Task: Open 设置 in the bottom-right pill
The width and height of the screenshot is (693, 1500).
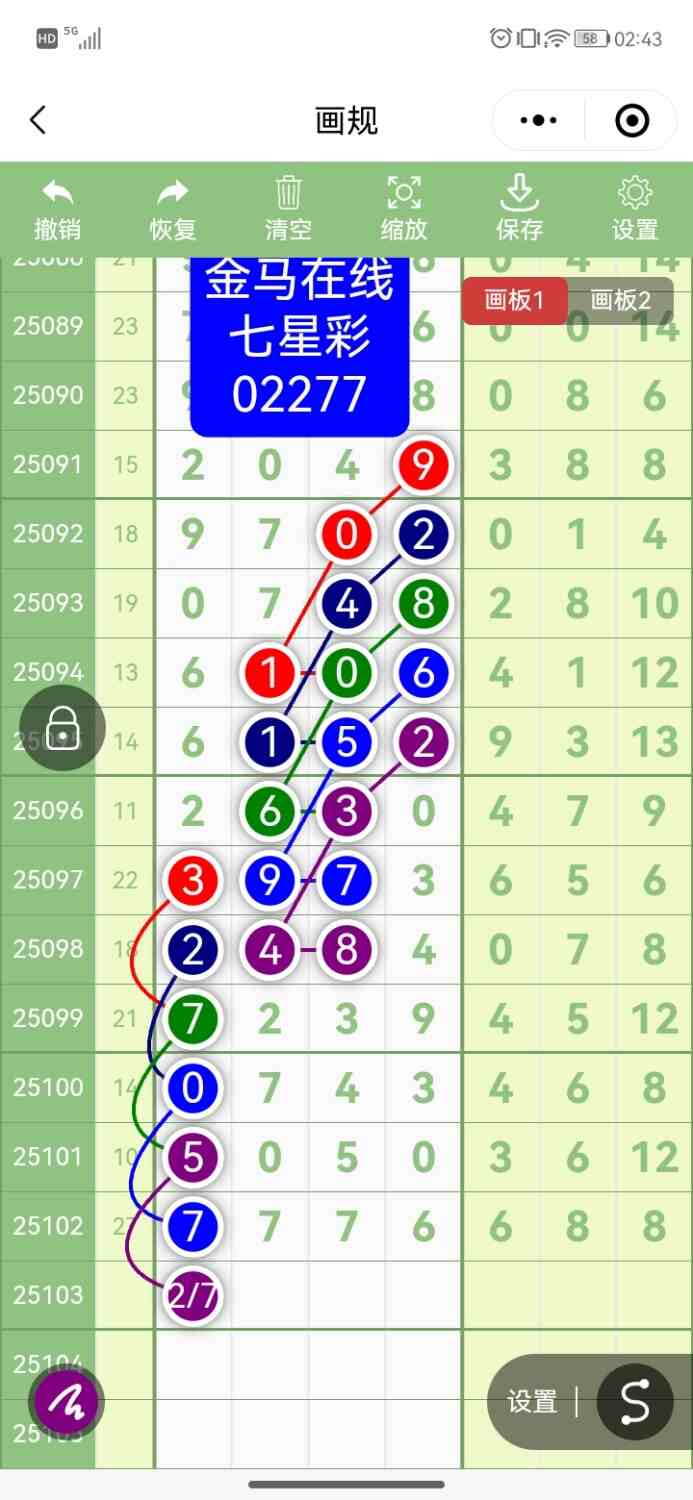Action: [x=532, y=1402]
